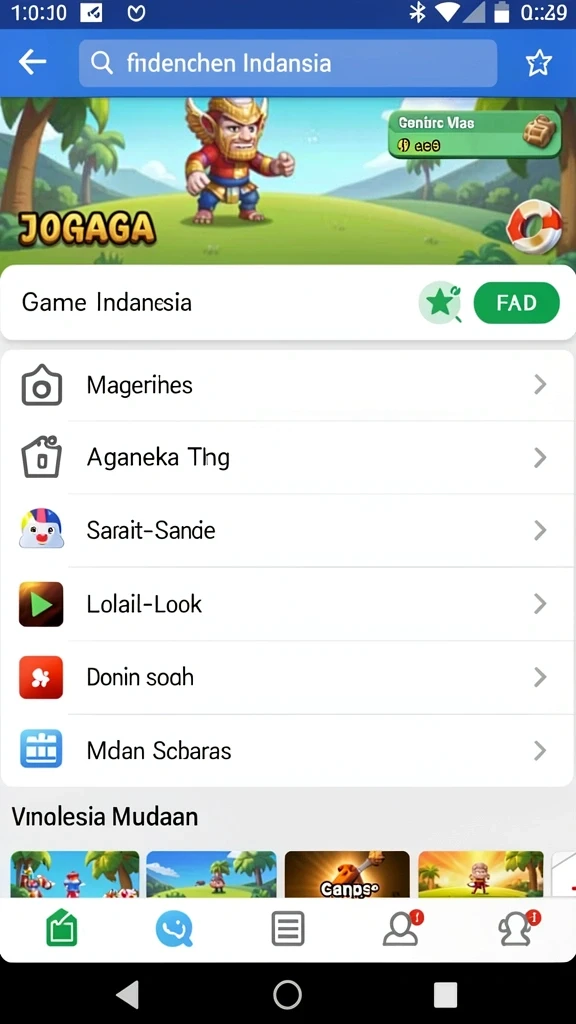Switch to the green home tab
The width and height of the screenshot is (576, 1024).
tap(62, 928)
